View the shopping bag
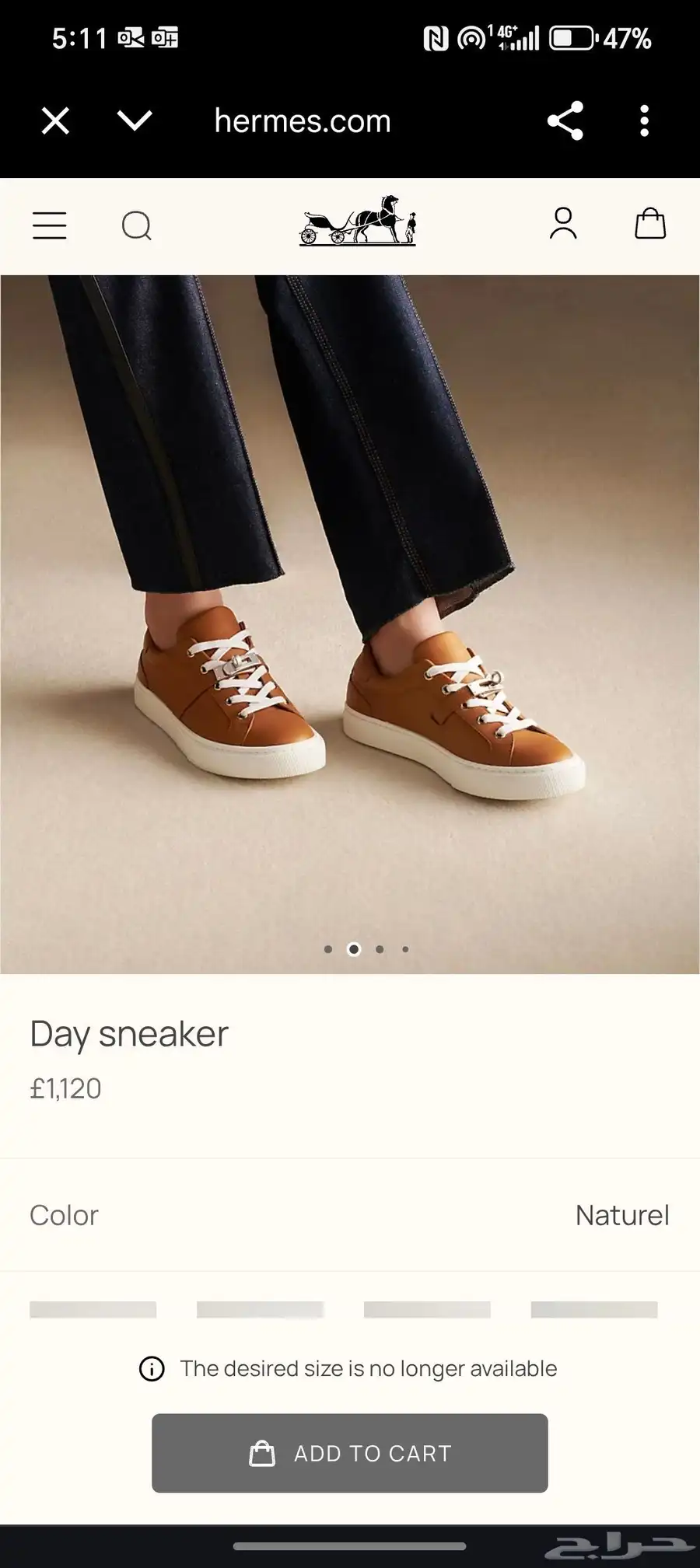This screenshot has height=1568, width=700. coord(650,223)
